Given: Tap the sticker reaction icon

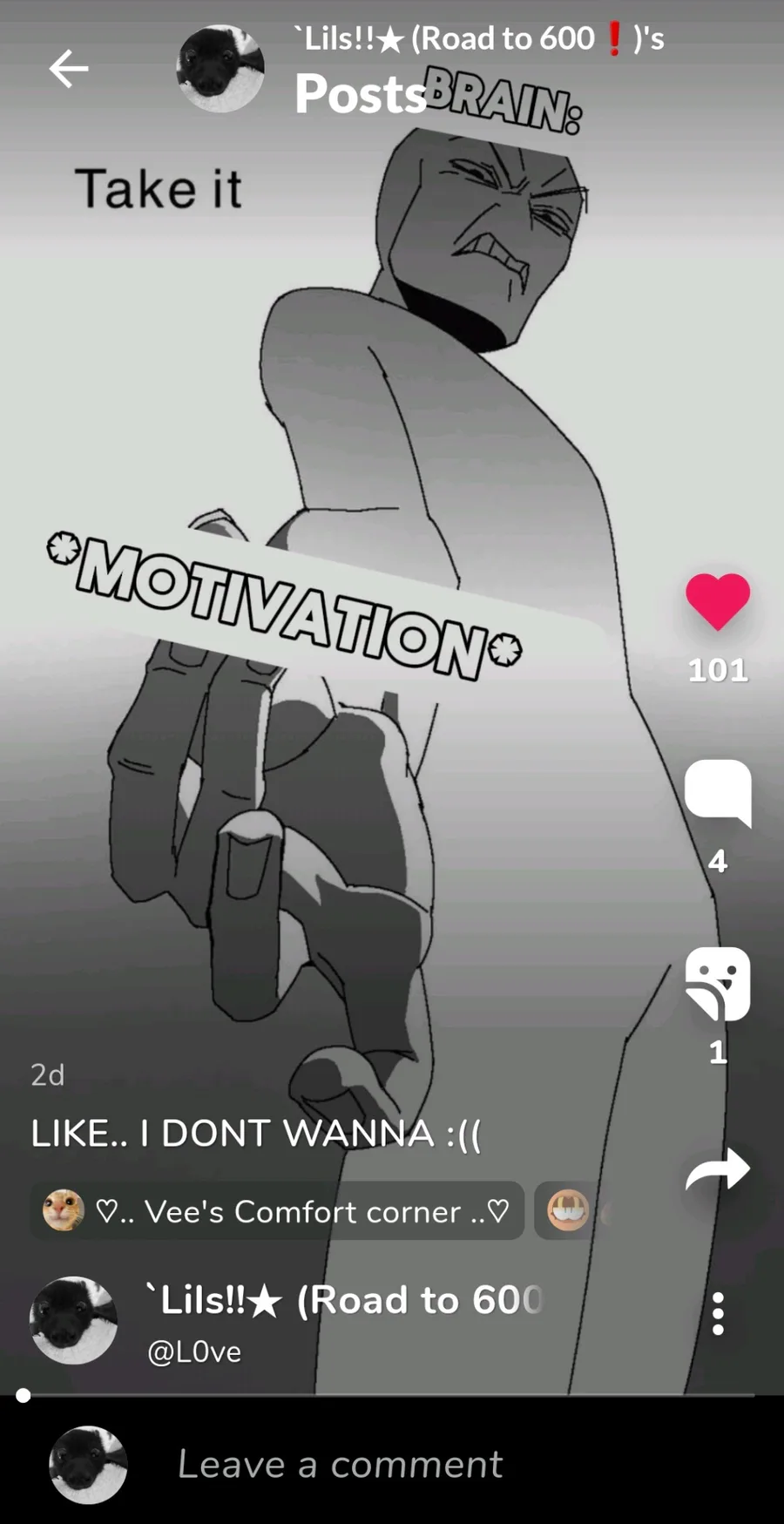Looking at the screenshot, I should click(718, 984).
